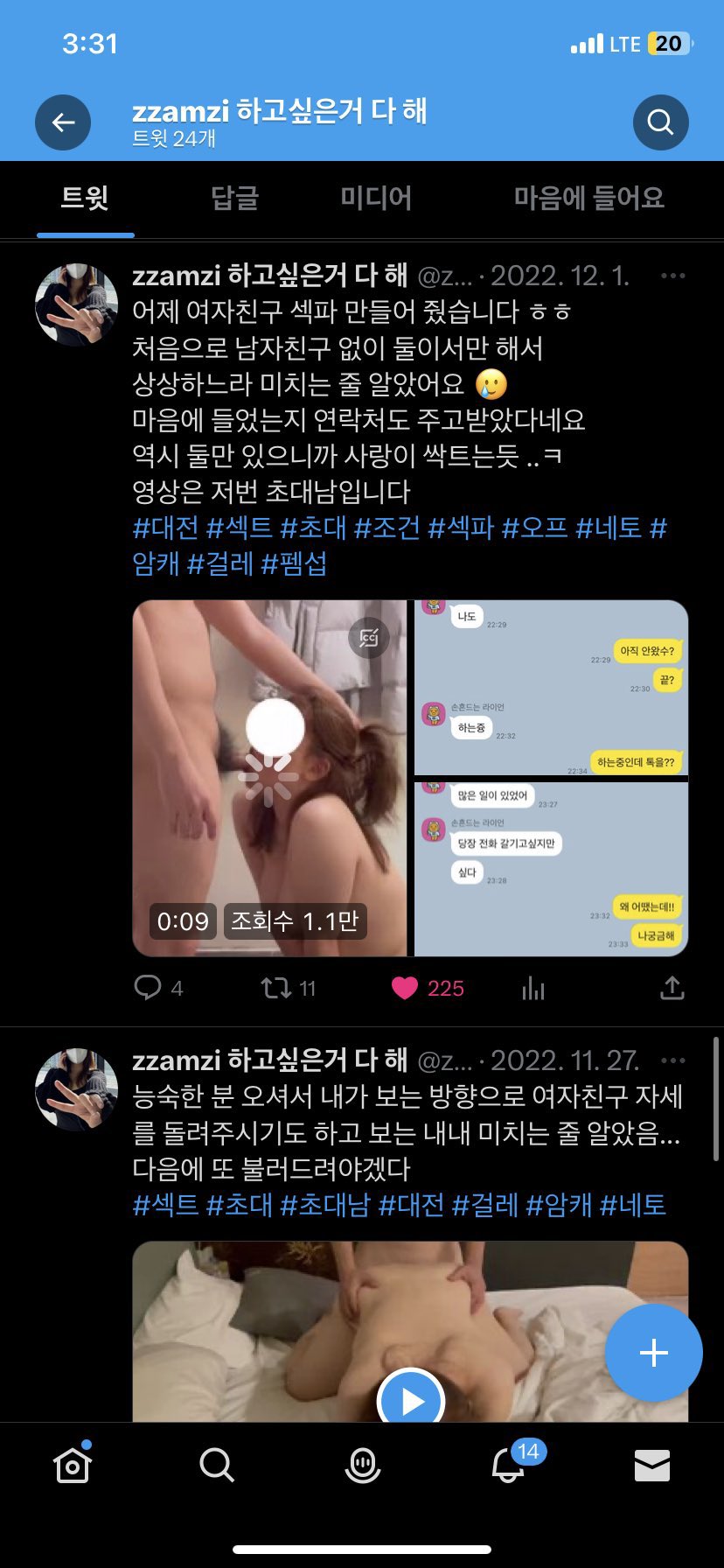This screenshot has height=1568, width=724.
Task: Open the 마음에 들어요 tab
Action: 588,199
